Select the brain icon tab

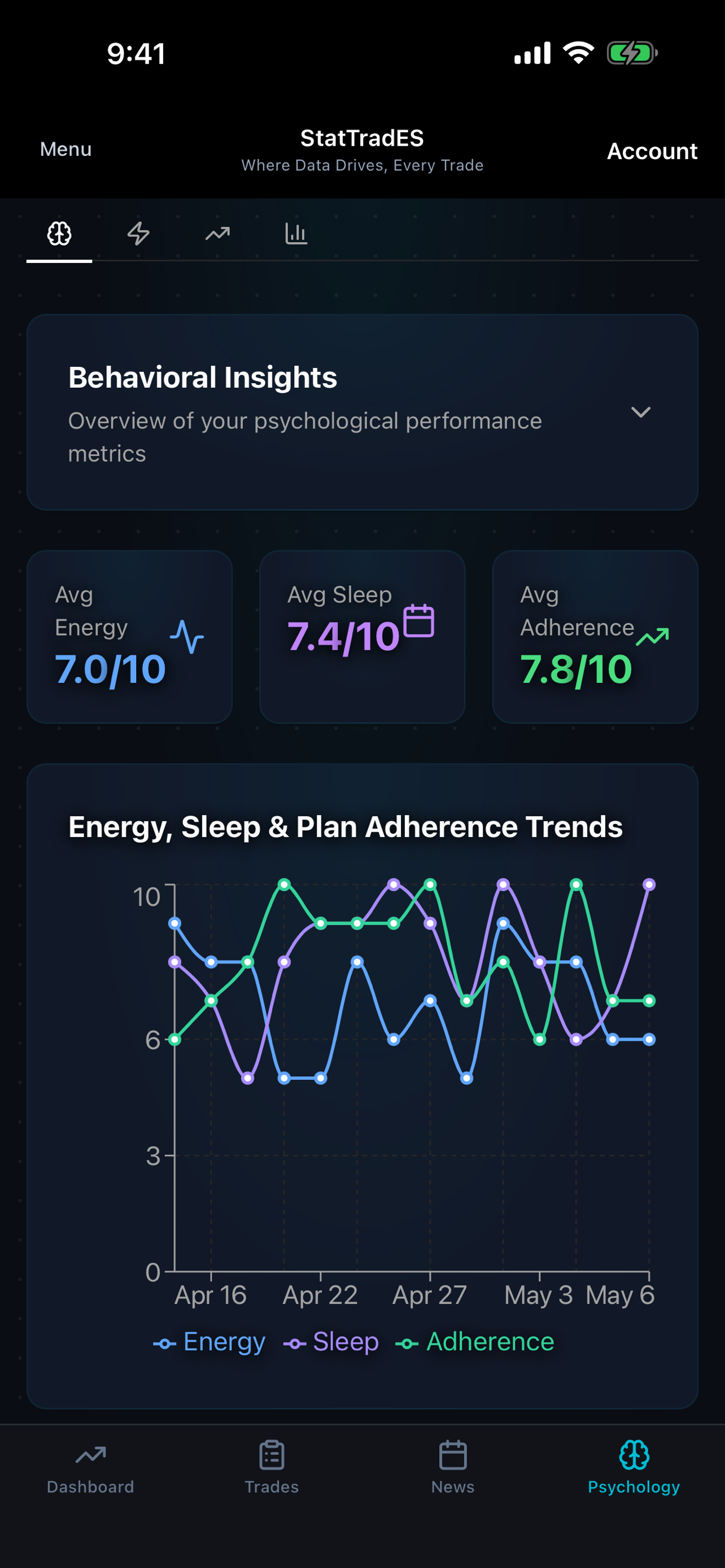pyautogui.click(x=59, y=234)
